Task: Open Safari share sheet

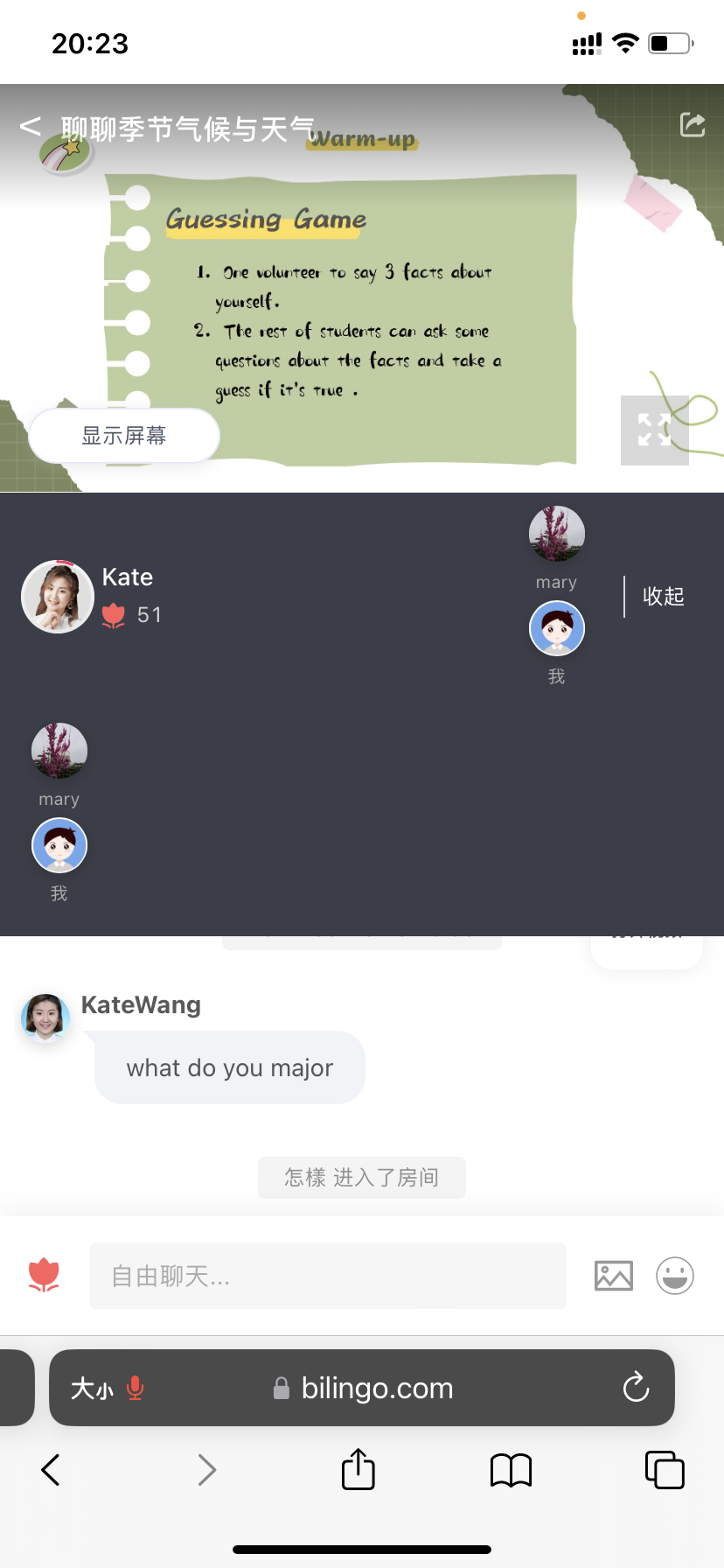Action: (358, 1469)
